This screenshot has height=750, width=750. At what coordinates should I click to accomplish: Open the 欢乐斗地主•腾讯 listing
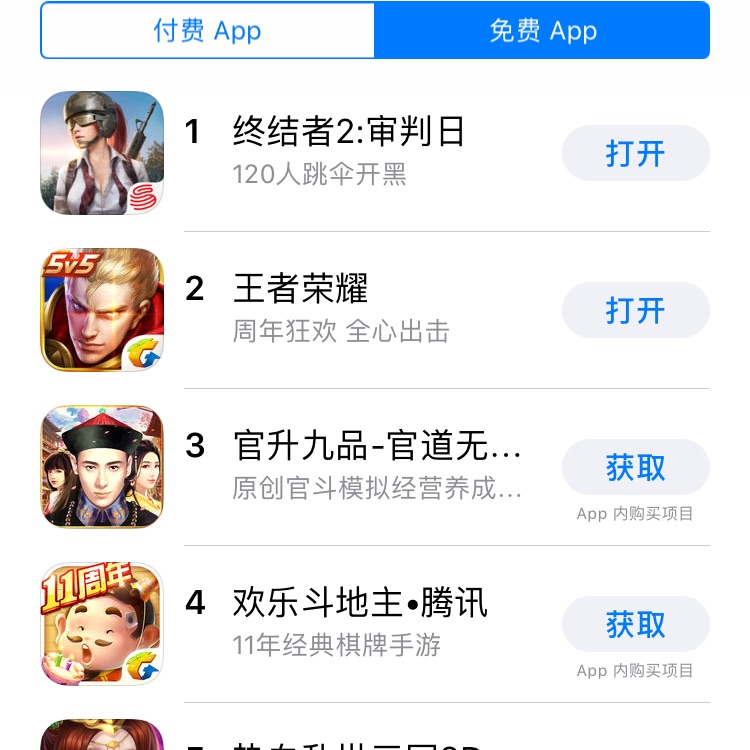[x=360, y=603]
